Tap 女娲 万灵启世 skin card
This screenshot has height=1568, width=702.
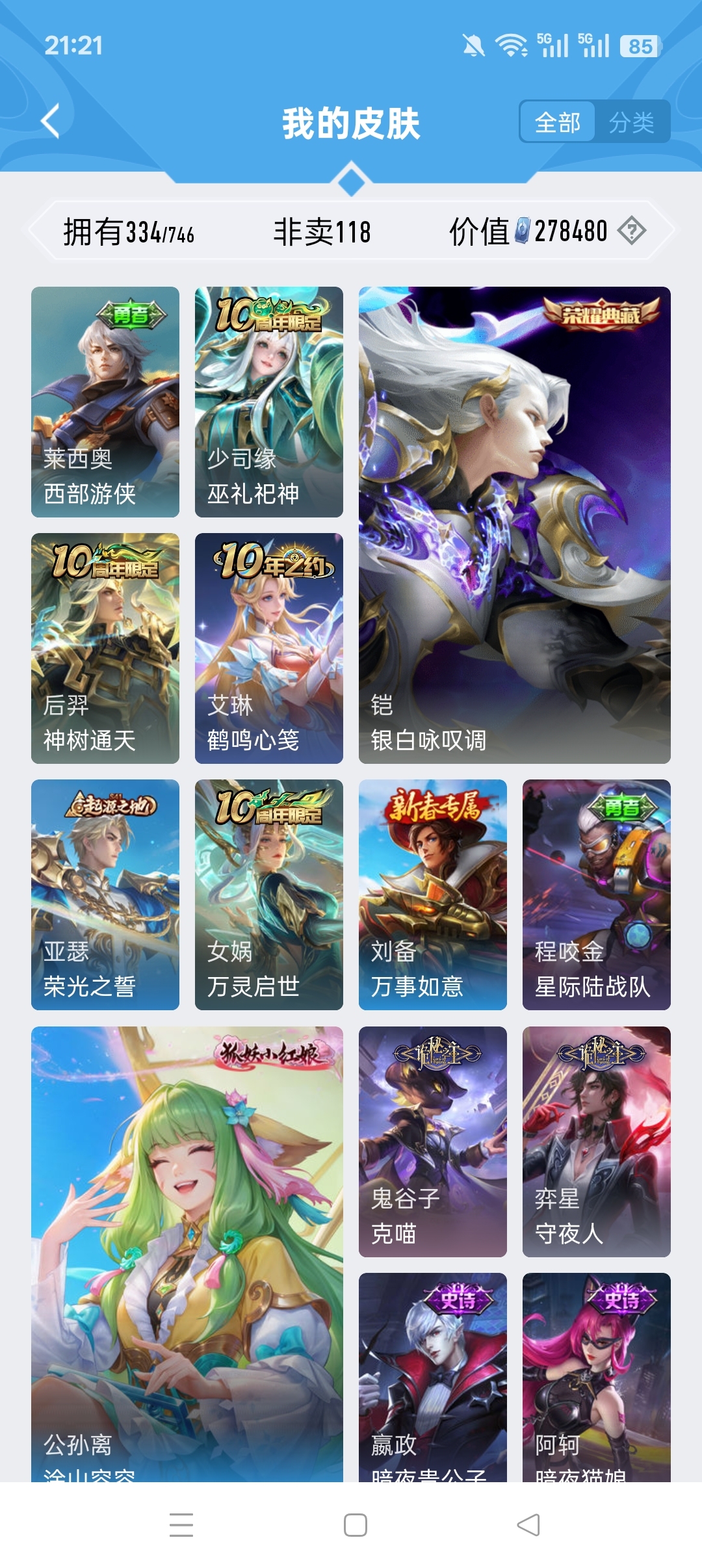pos(269,895)
